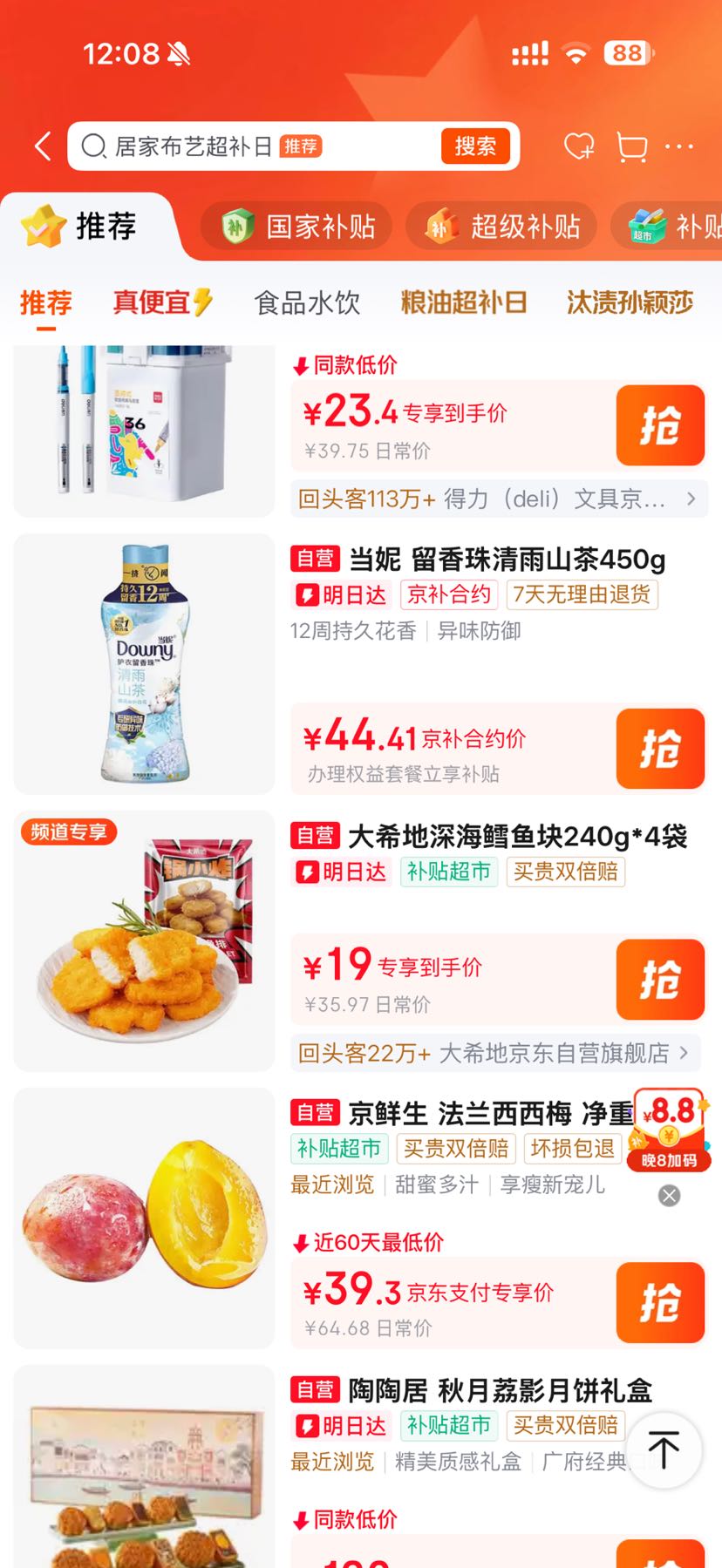Screen dimensions: 722x1568
Task: Select the 真便宜 category tab
Action: [x=163, y=302]
